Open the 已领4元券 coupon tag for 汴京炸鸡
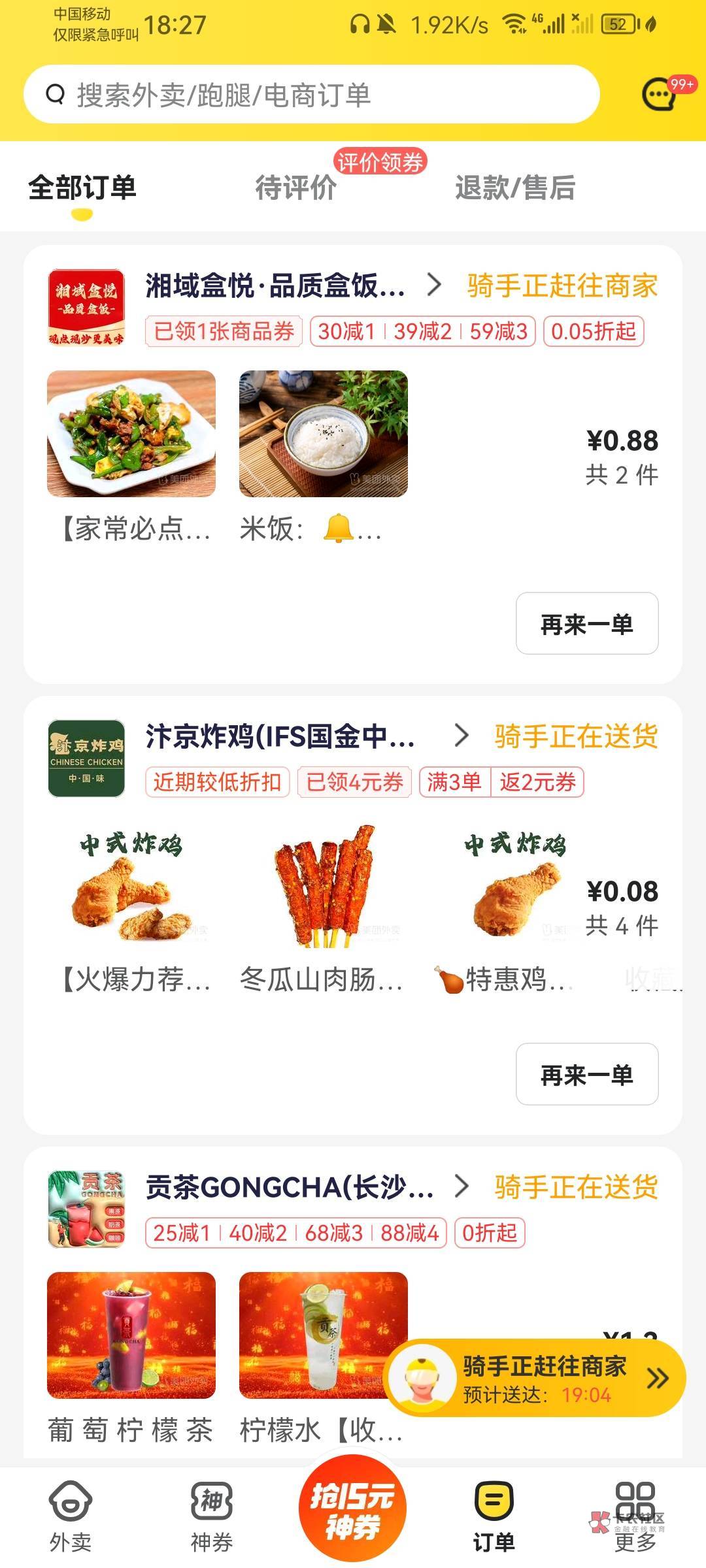Screen dimensions: 706x1568 pyautogui.click(x=354, y=782)
